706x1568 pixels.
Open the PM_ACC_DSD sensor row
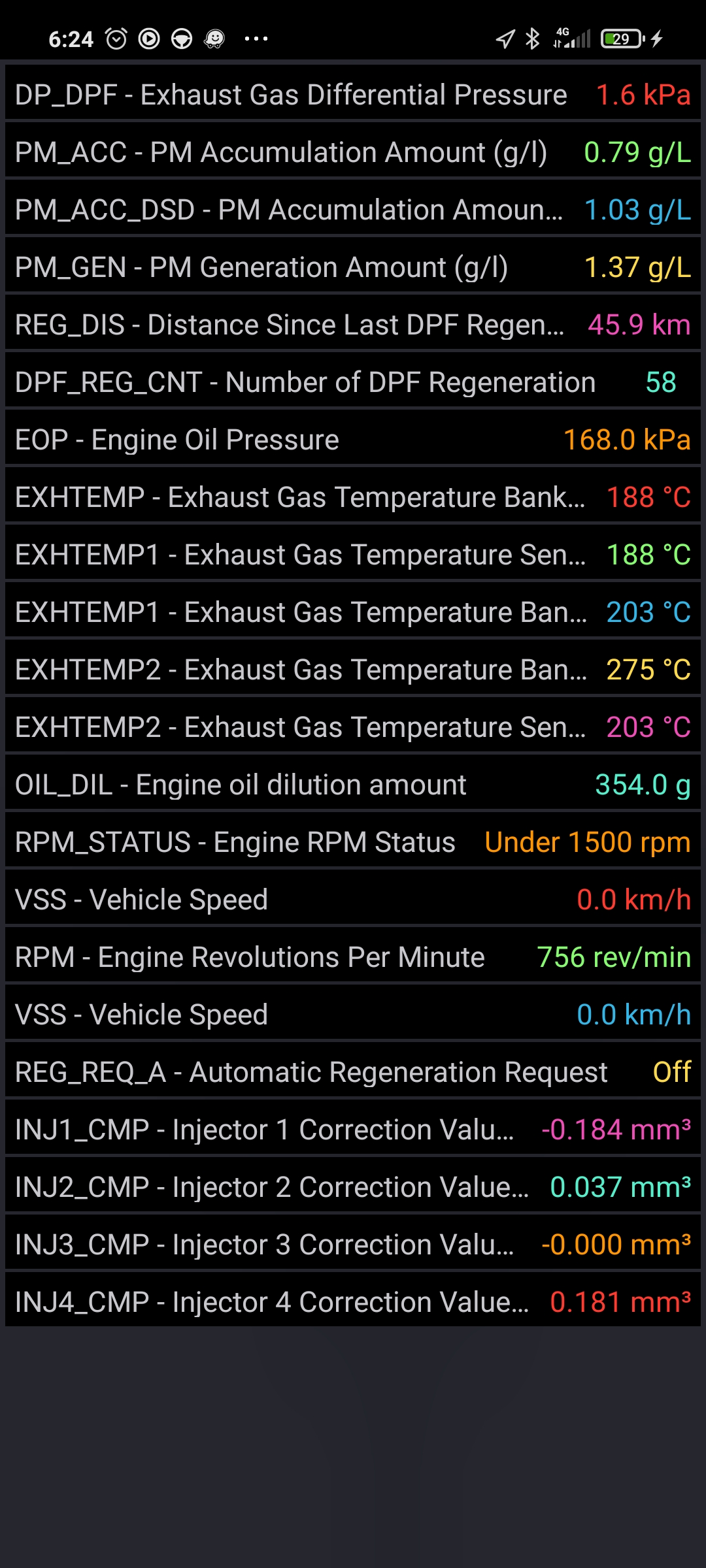(x=353, y=210)
